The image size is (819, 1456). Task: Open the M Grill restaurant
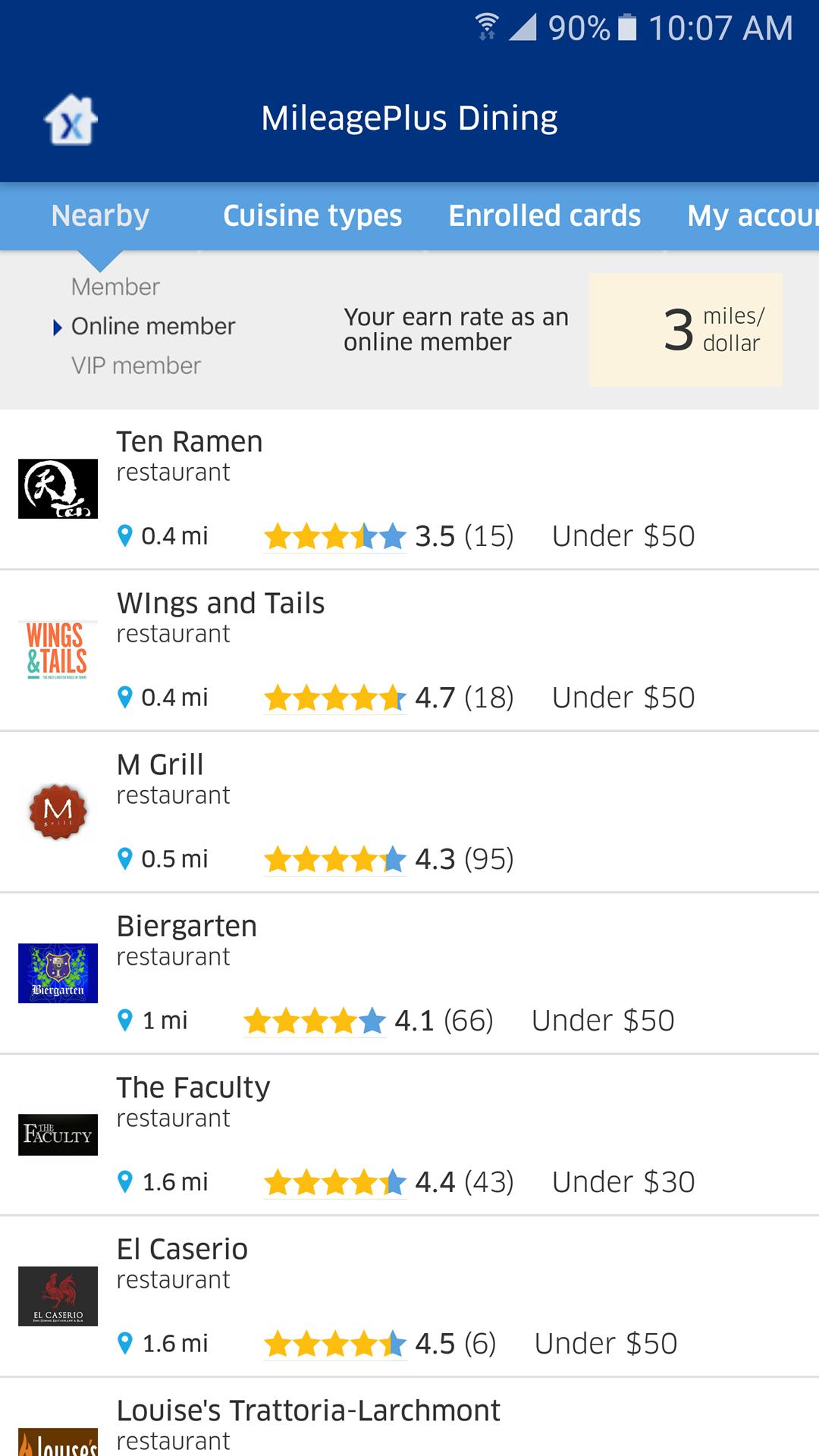(x=409, y=812)
